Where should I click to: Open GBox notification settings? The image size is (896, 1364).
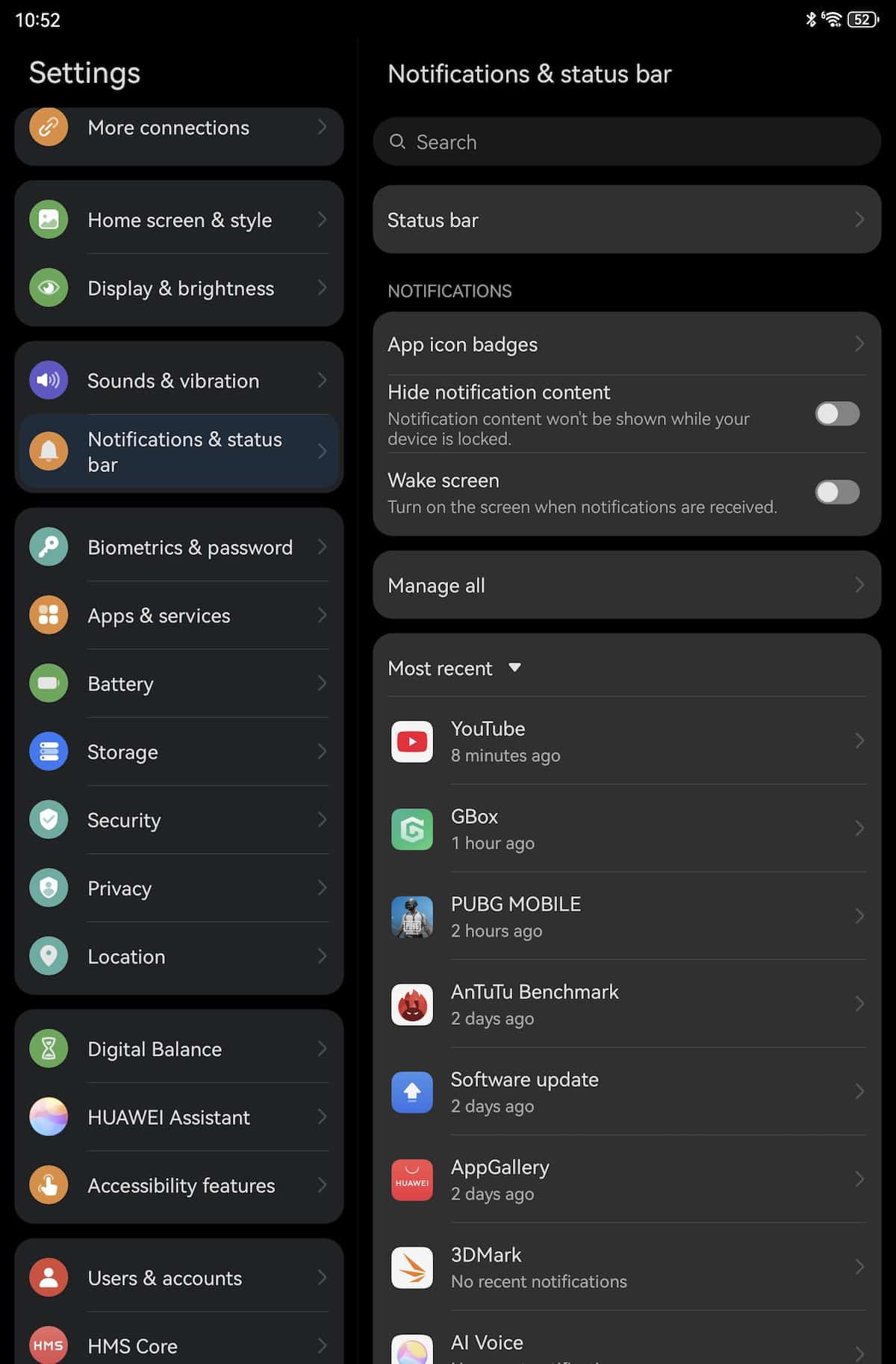(626, 828)
